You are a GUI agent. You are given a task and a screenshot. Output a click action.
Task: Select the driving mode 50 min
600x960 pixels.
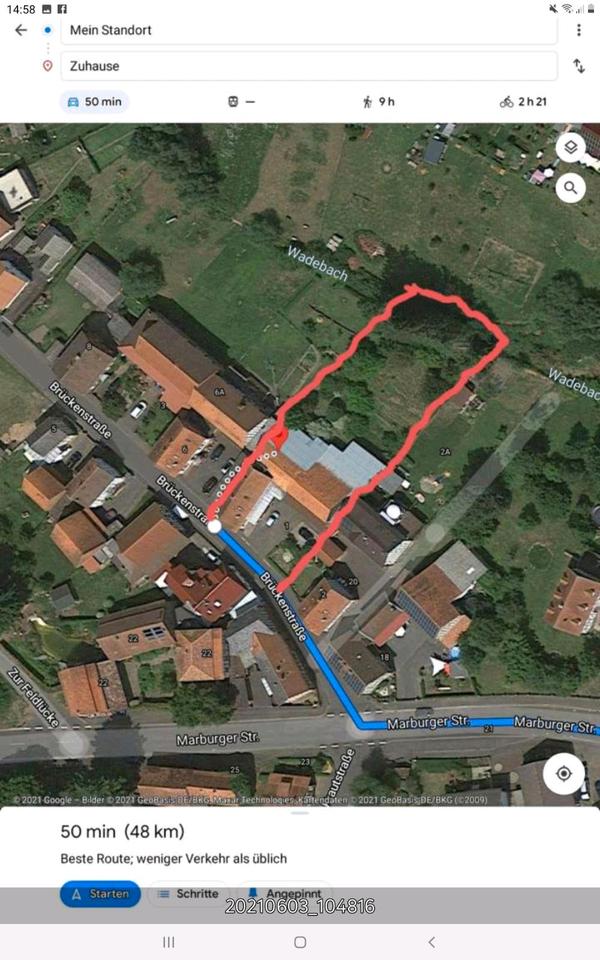[94, 101]
